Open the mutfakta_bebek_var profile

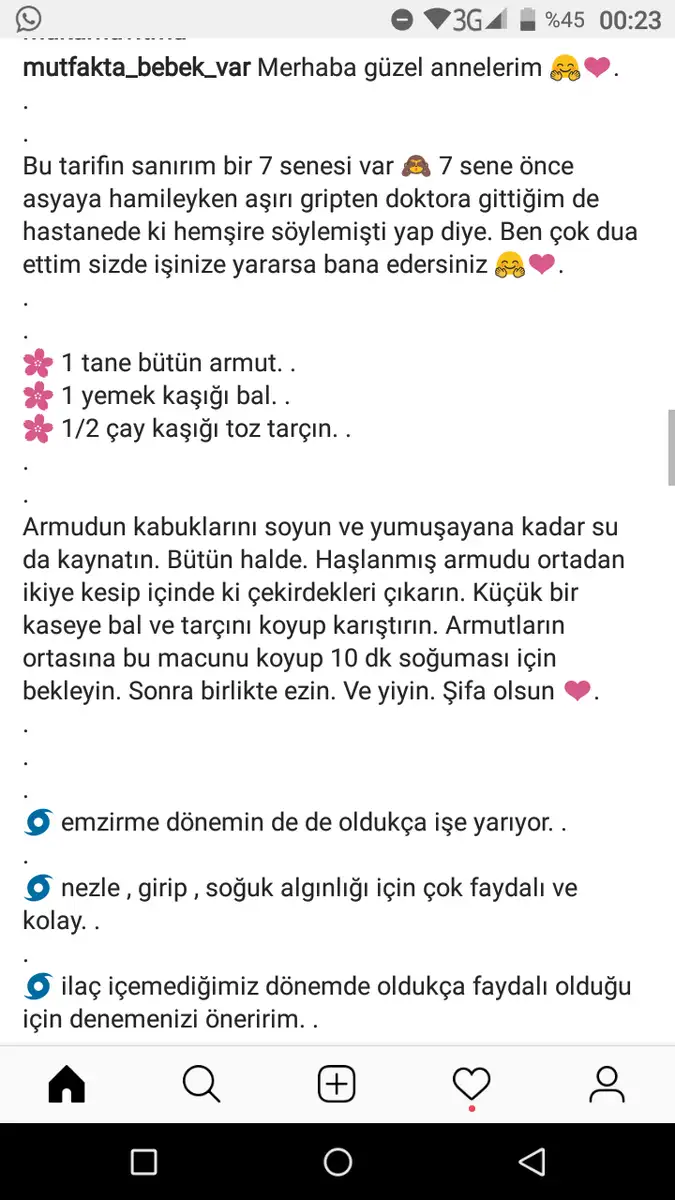(x=137, y=69)
